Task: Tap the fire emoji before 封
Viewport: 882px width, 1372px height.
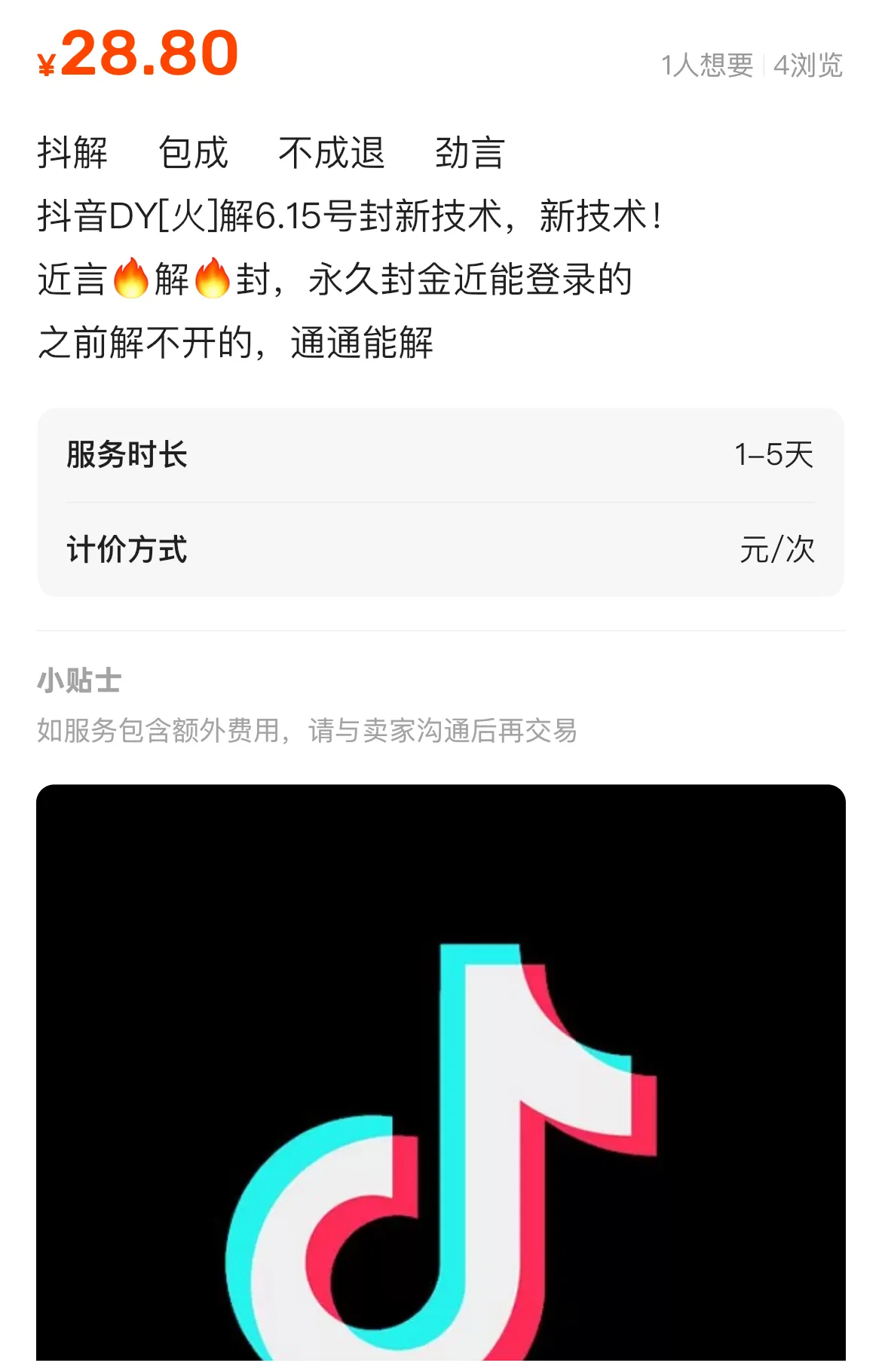Action: [x=213, y=280]
